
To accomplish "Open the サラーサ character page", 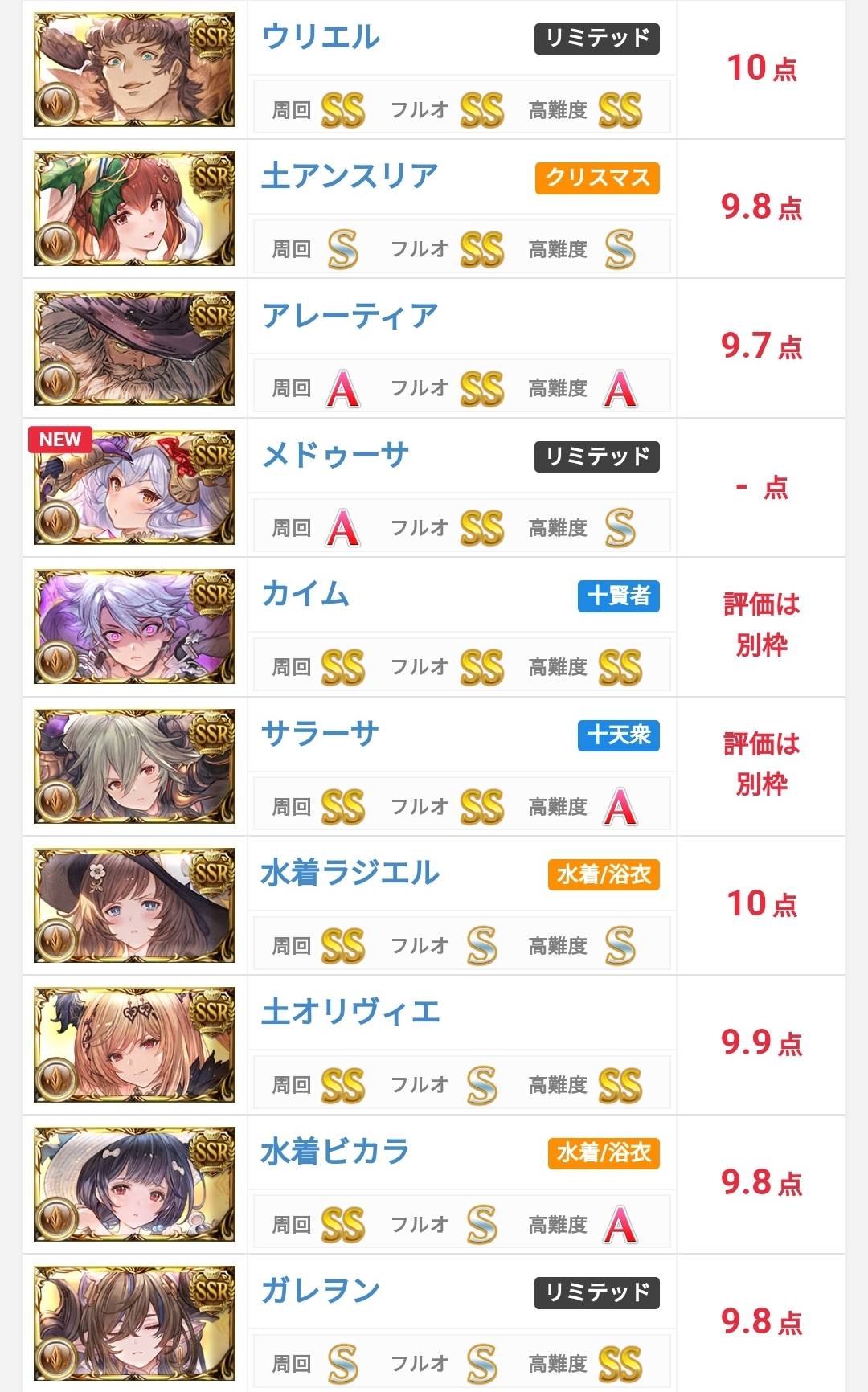I will [x=320, y=733].
